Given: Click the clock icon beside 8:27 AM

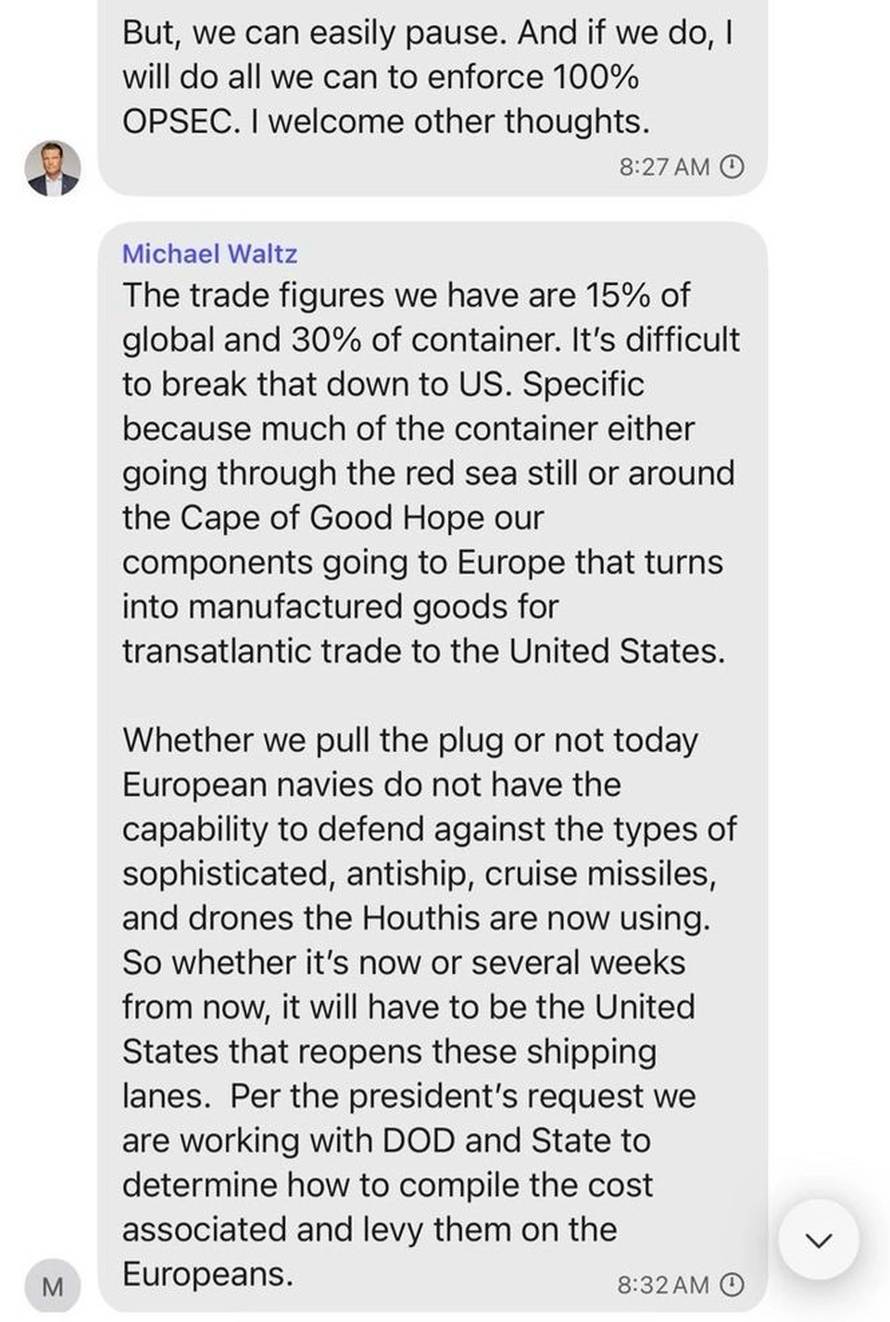Looking at the screenshot, I should [733, 167].
